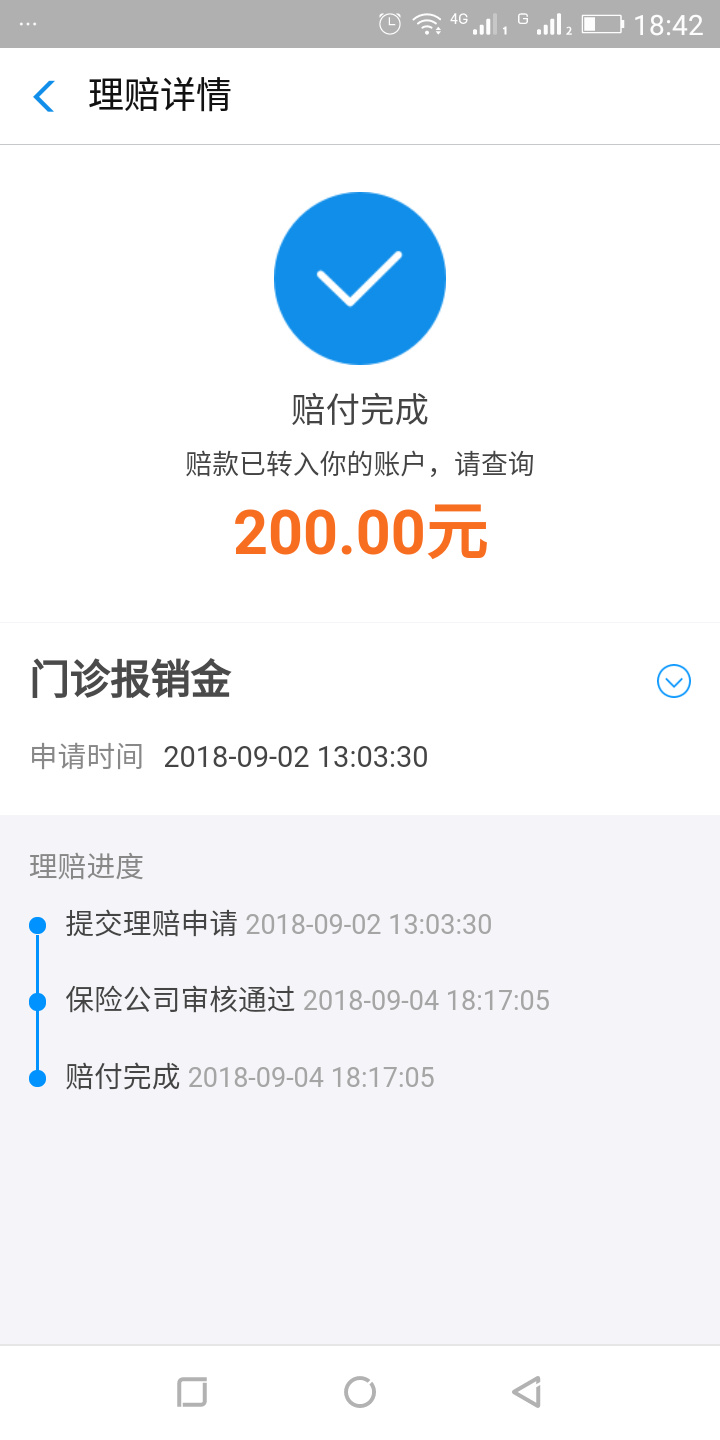Tap the timeline dot for 提交理赔申请
The image size is (720, 1440).
(38, 925)
